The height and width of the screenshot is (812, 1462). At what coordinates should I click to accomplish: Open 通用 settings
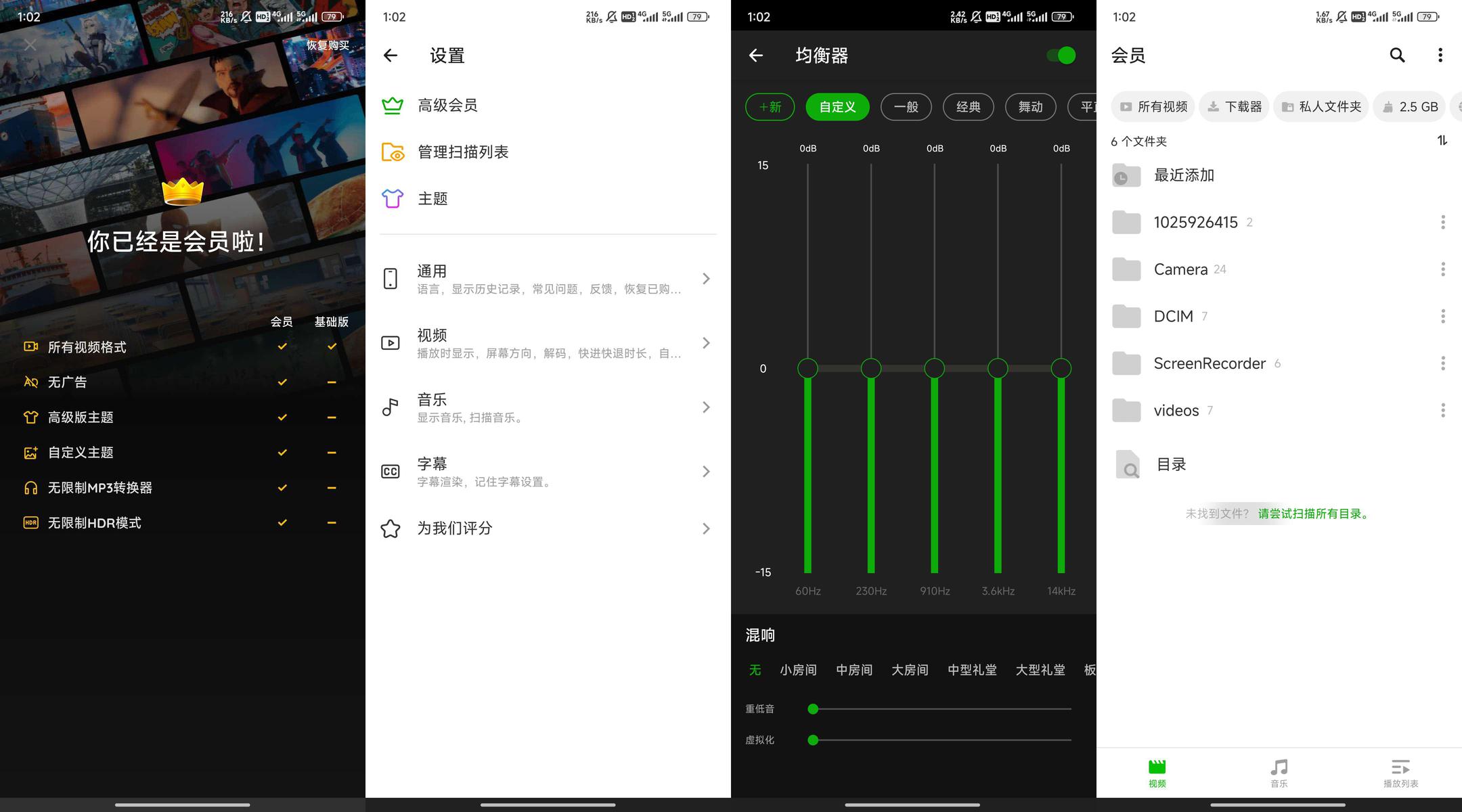548,279
